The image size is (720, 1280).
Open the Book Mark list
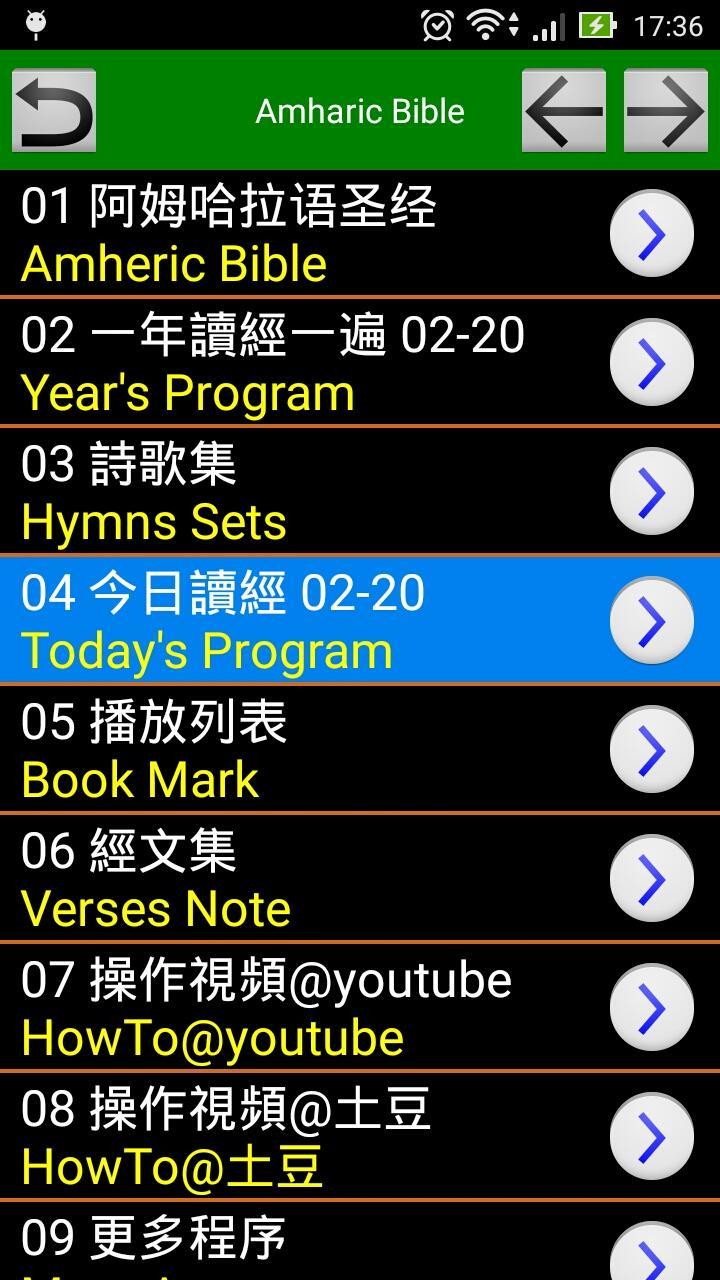point(300,750)
